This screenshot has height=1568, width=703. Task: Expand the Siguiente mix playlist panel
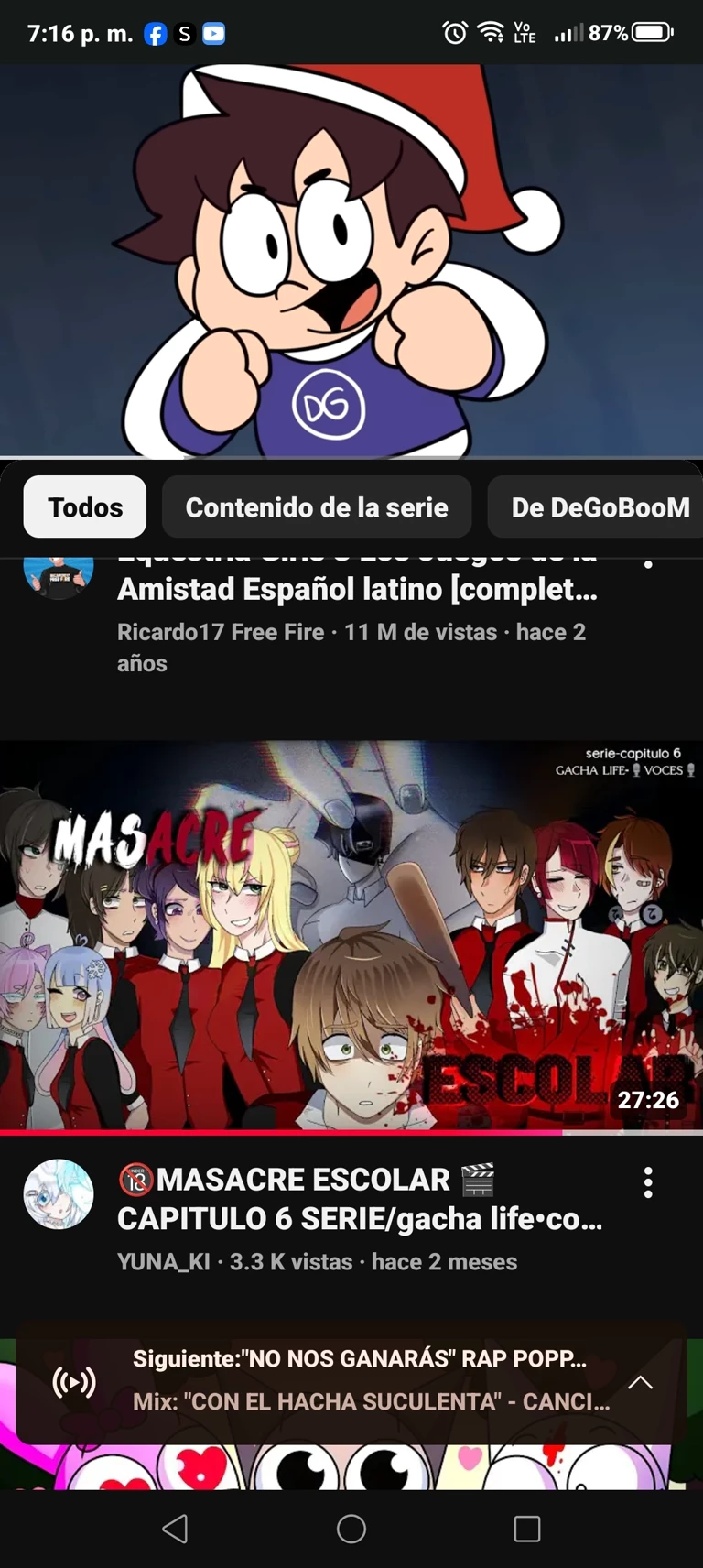click(x=641, y=1382)
